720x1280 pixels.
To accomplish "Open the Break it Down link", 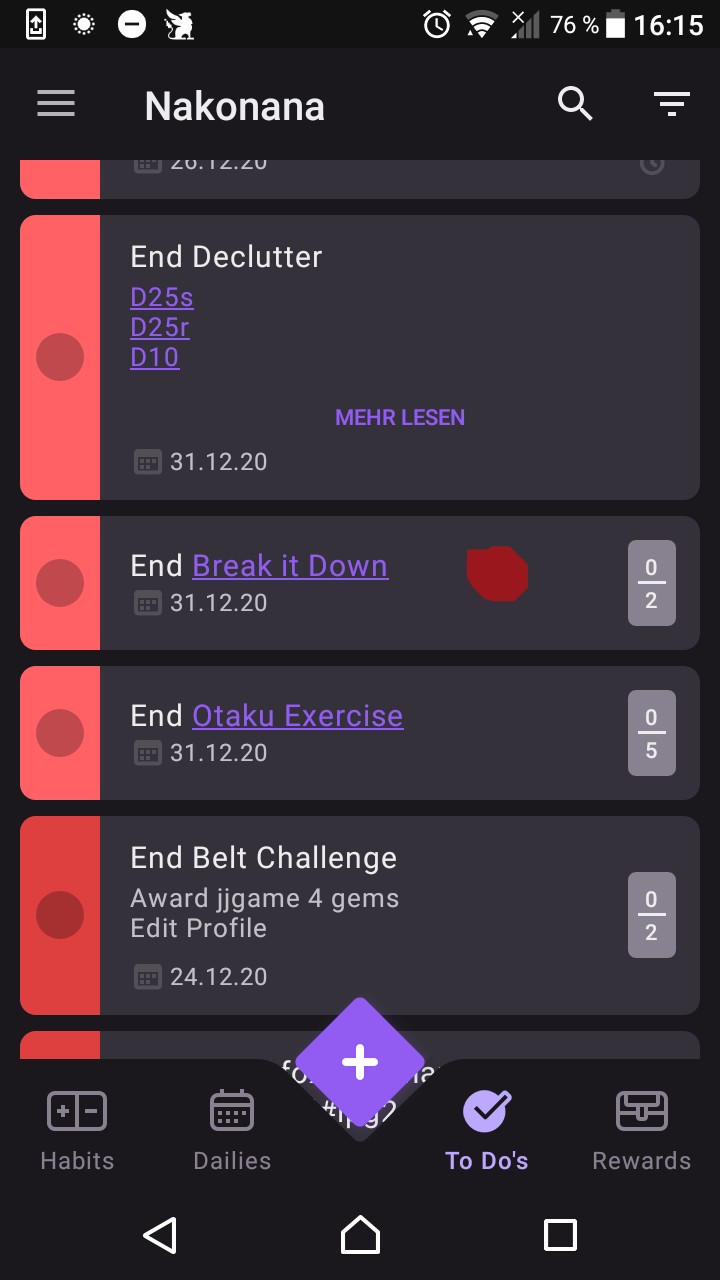I will [x=290, y=566].
